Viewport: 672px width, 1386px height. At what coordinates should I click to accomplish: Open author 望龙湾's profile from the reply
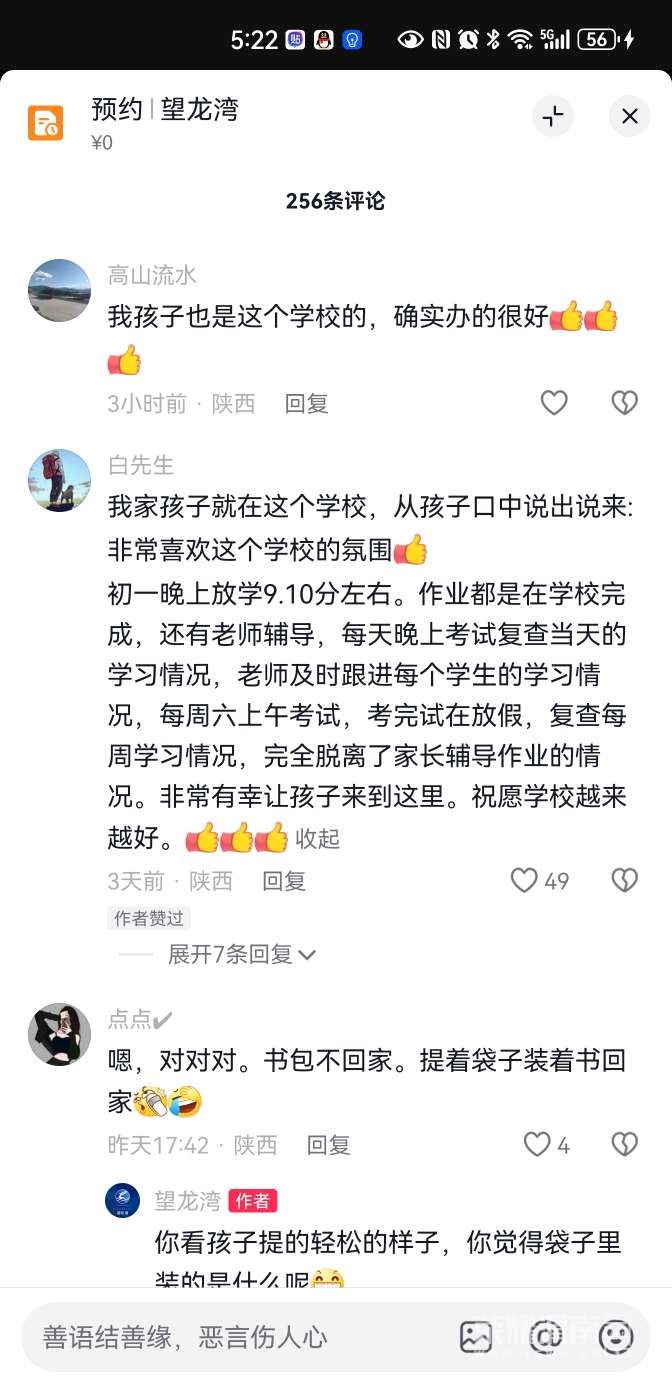(122, 1200)
